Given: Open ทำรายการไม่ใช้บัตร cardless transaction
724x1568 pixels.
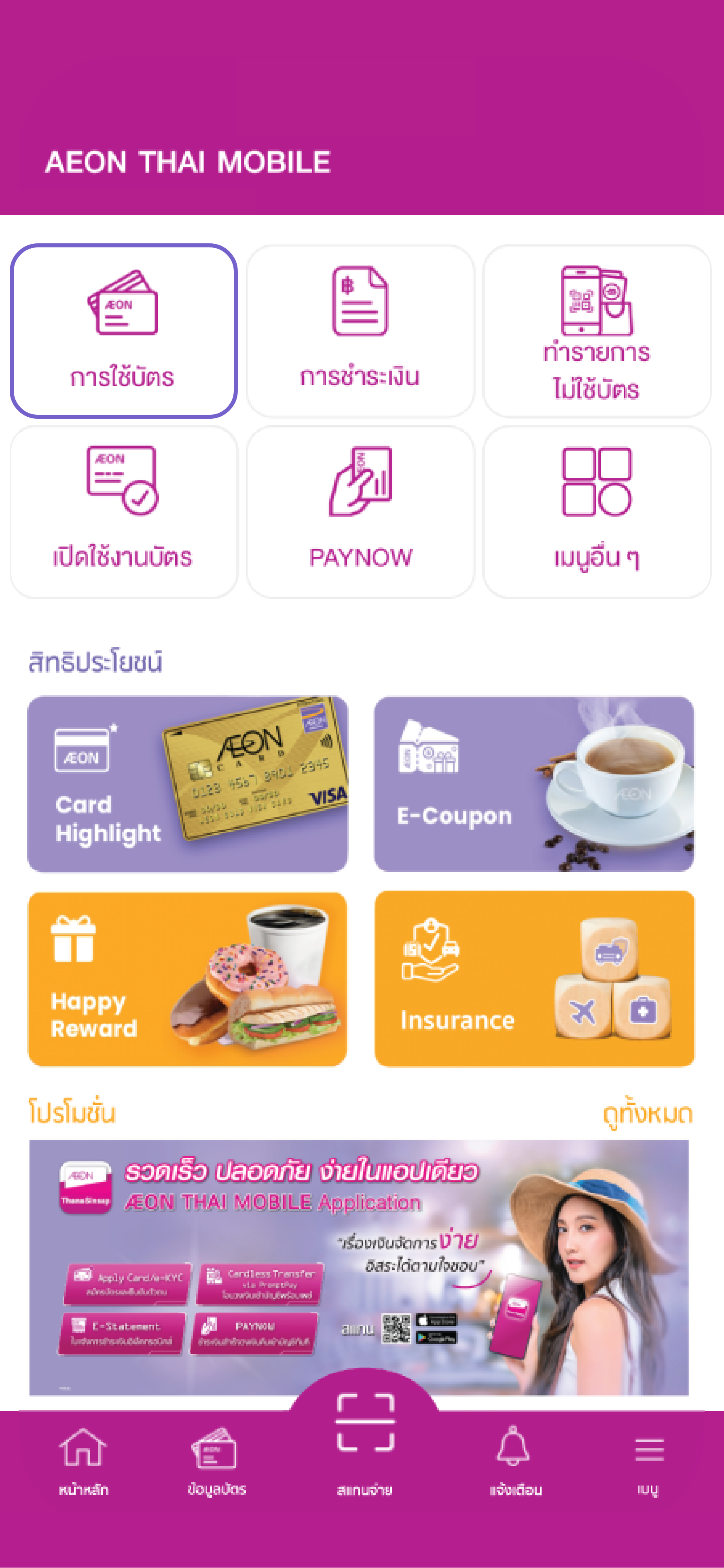Looking at the screenshot, I should 597,331.
